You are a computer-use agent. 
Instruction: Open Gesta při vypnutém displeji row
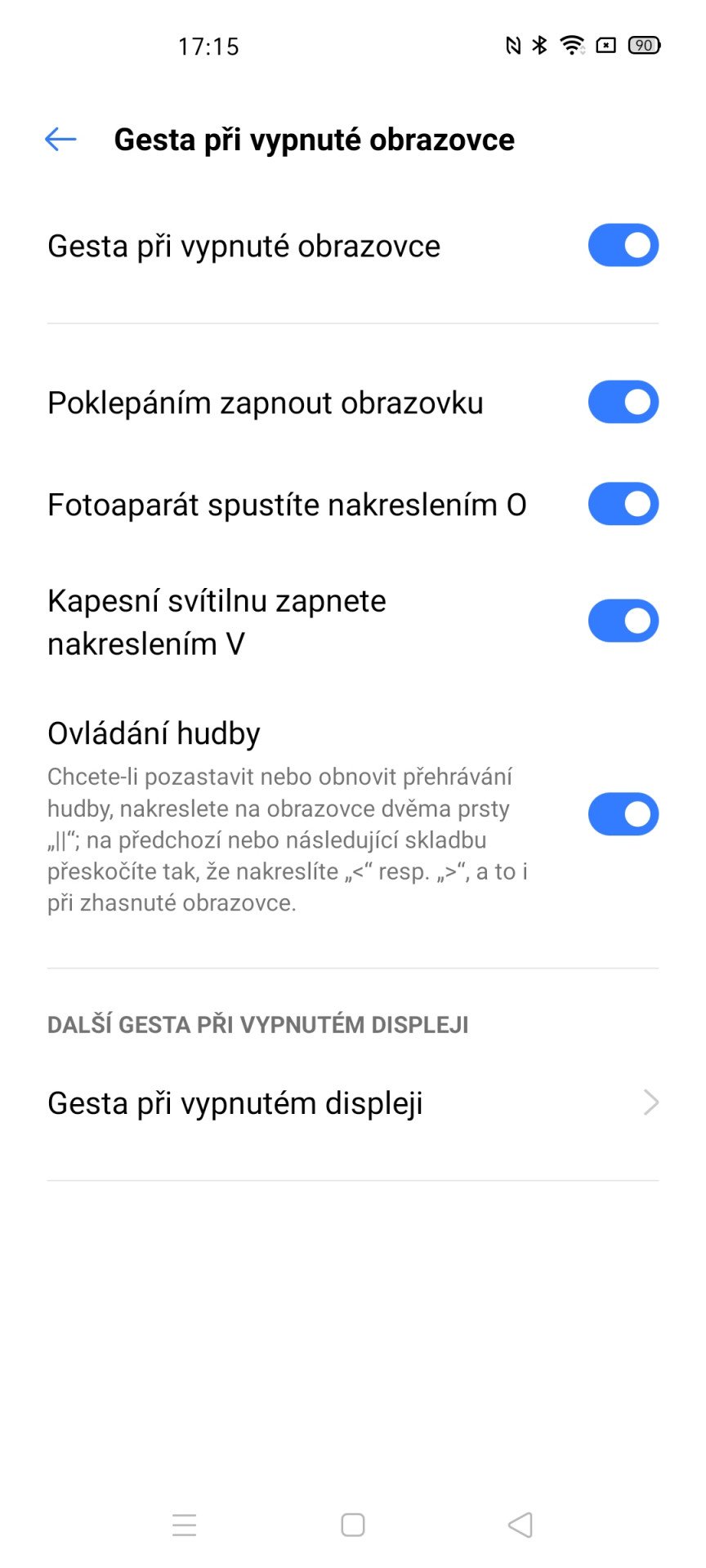tap(353, 1102)
